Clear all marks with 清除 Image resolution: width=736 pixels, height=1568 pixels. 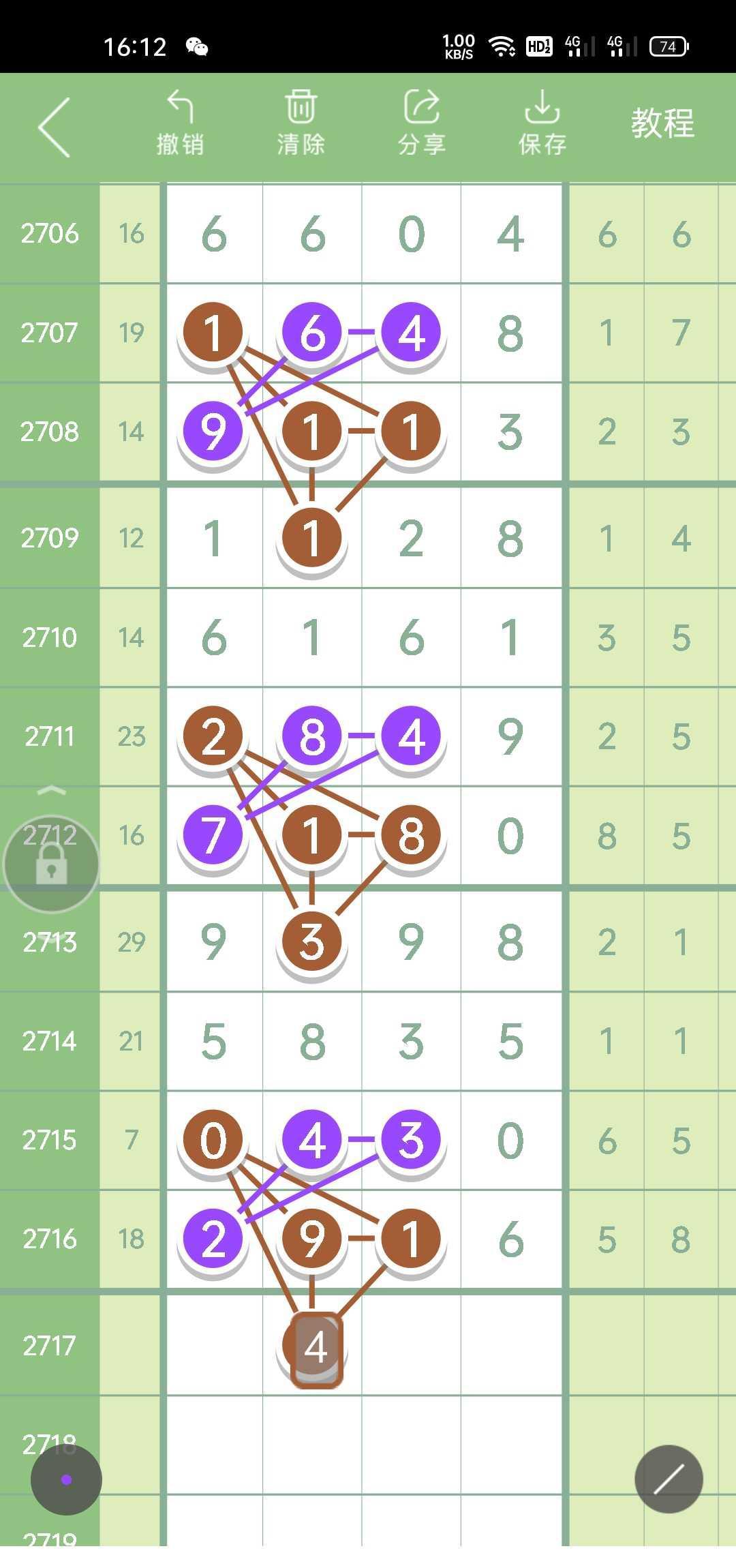pos(301,123)
